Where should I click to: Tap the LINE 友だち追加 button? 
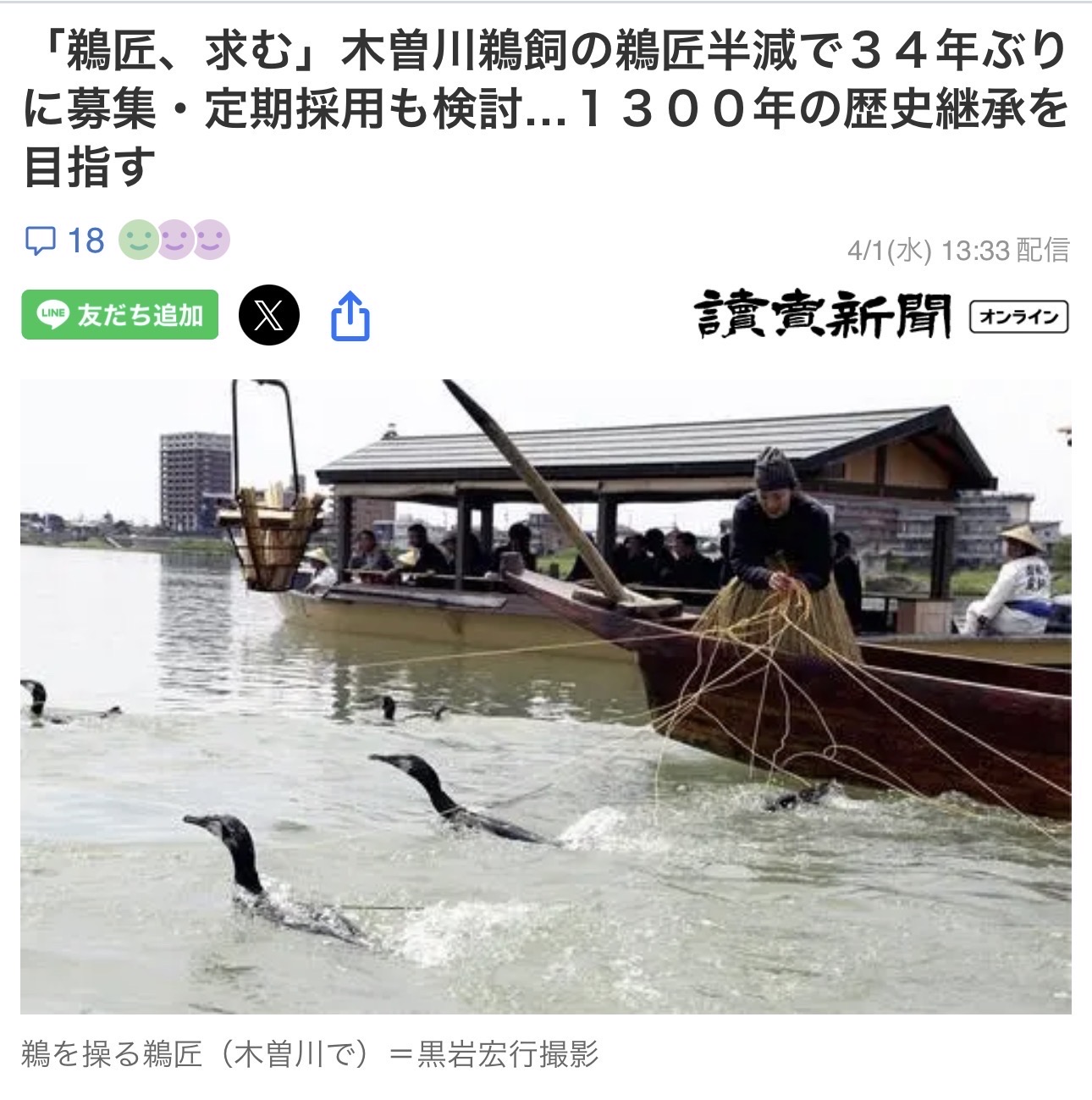coord(120,315)
